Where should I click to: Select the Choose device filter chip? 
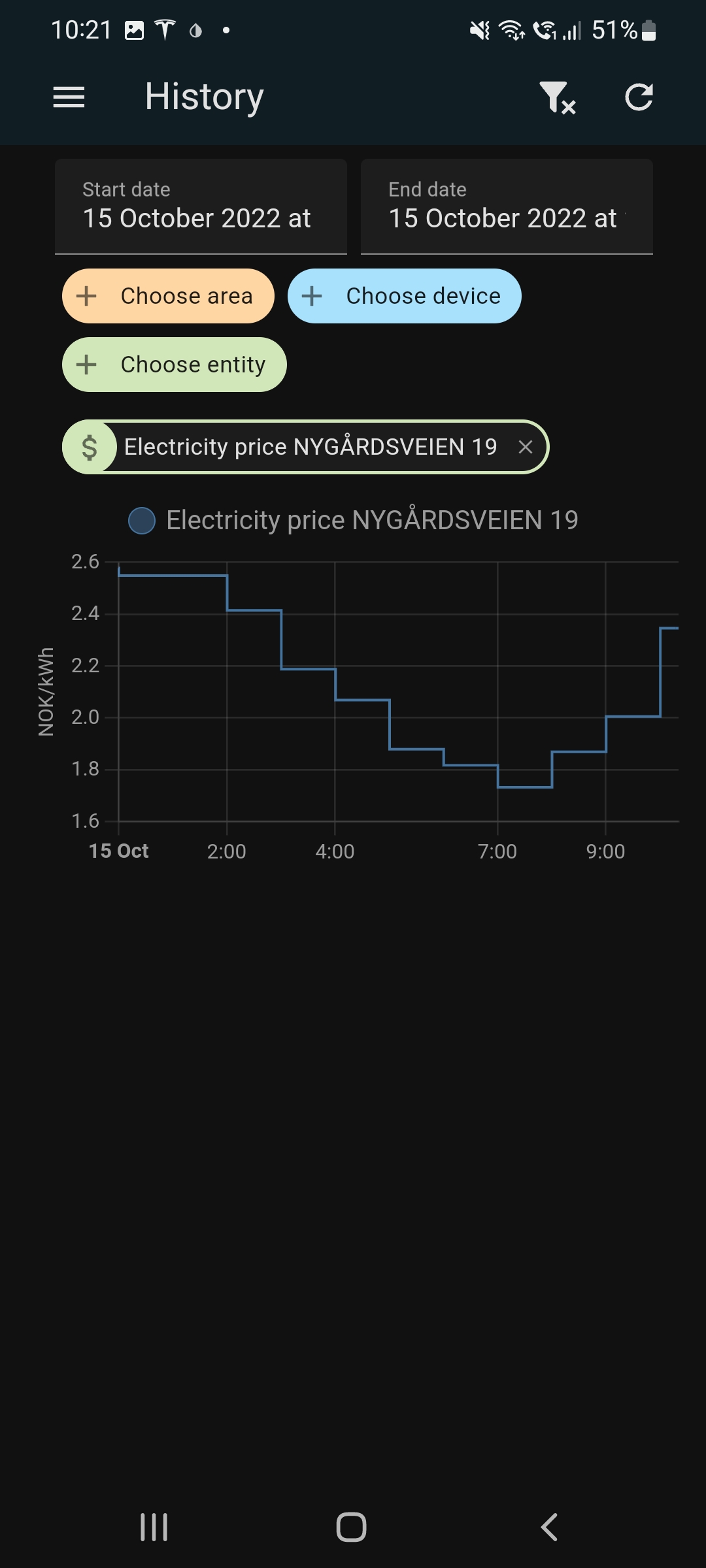click(404, 296)
